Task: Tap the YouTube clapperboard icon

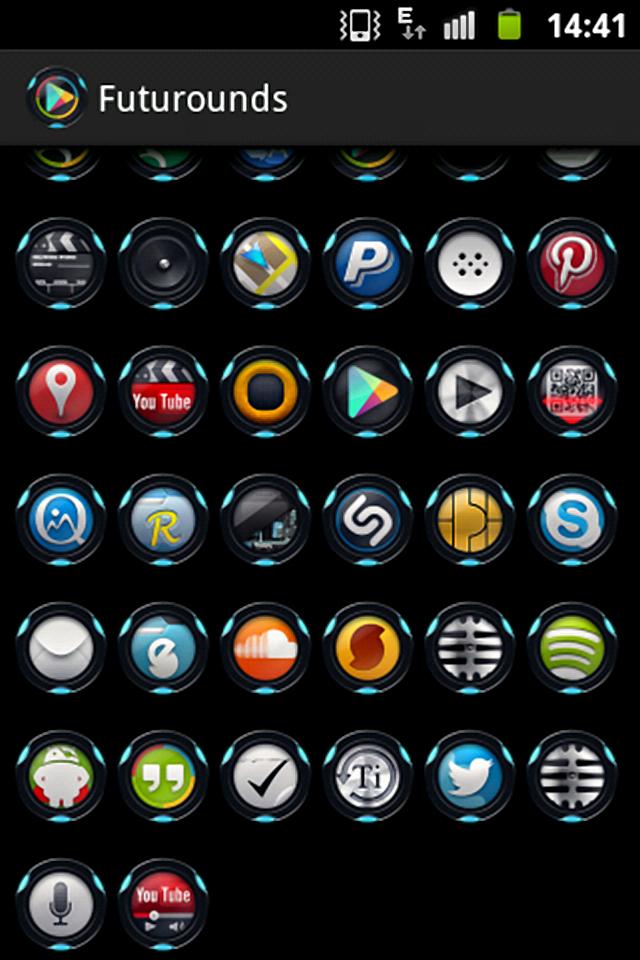Action: coord(163,390)
